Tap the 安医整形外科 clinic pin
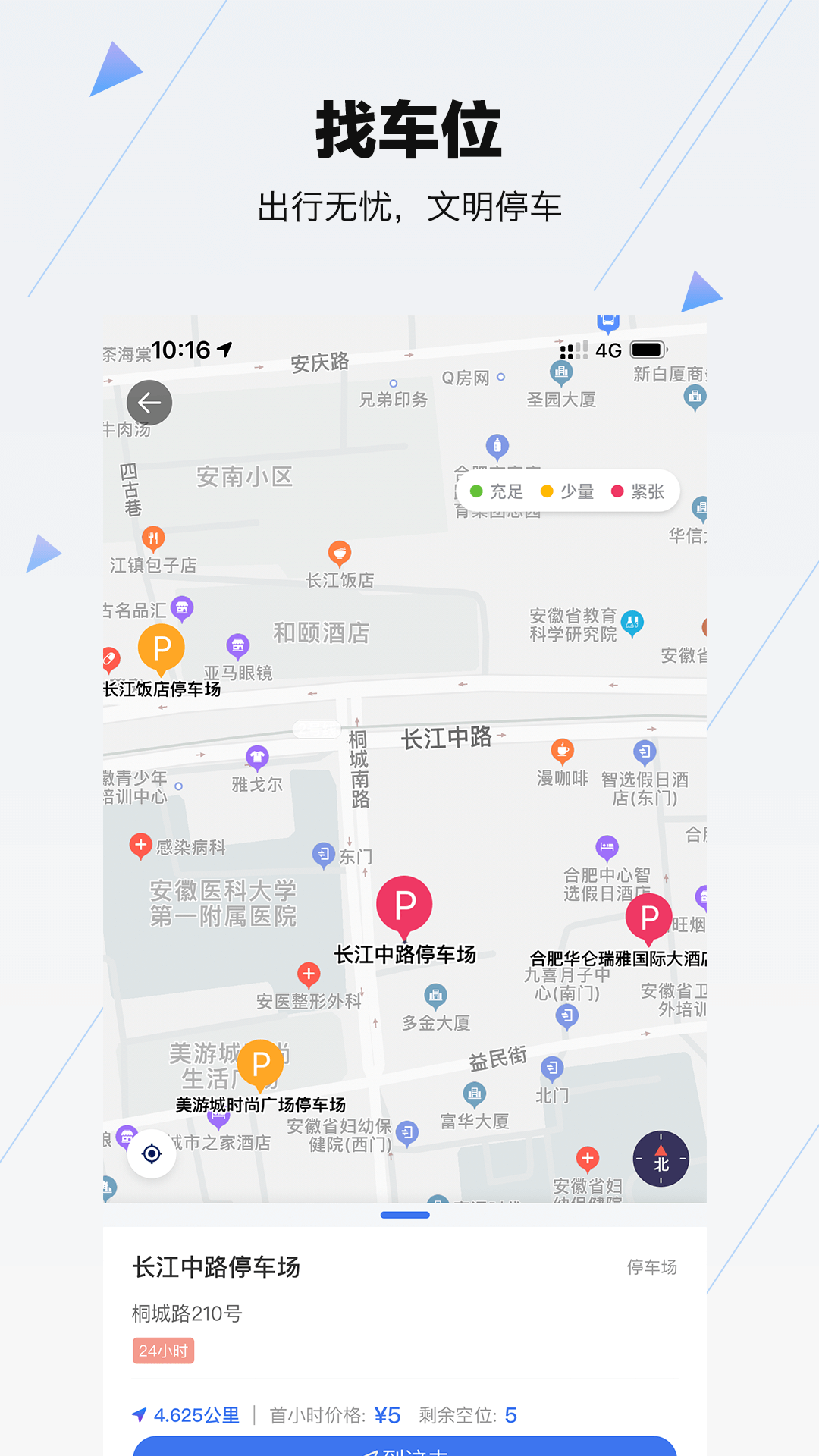The image size is (819, 1456). click(309, 972)
